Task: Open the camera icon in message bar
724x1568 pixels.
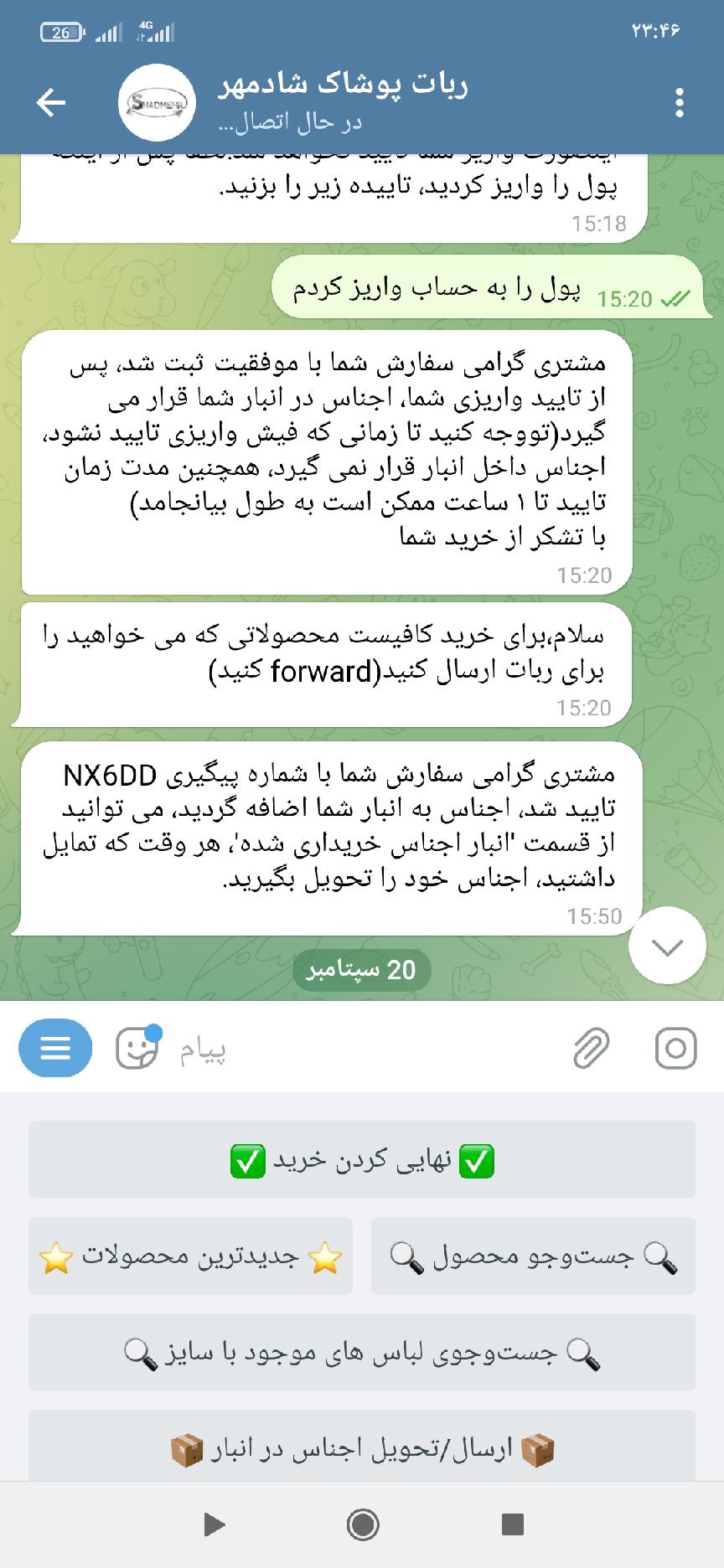Action: click(x=675, y=1048)
